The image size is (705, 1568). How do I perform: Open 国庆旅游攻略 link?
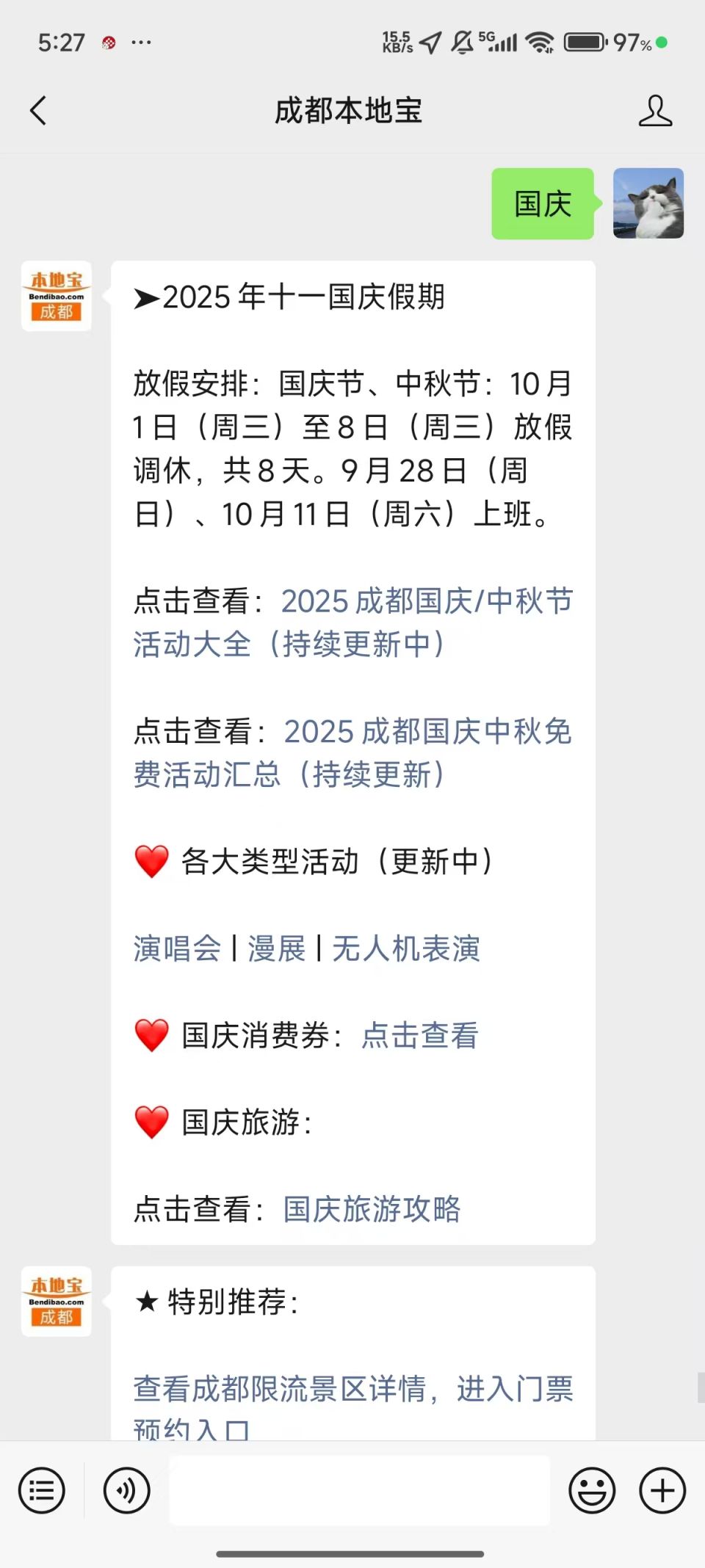click(372, 1209)
